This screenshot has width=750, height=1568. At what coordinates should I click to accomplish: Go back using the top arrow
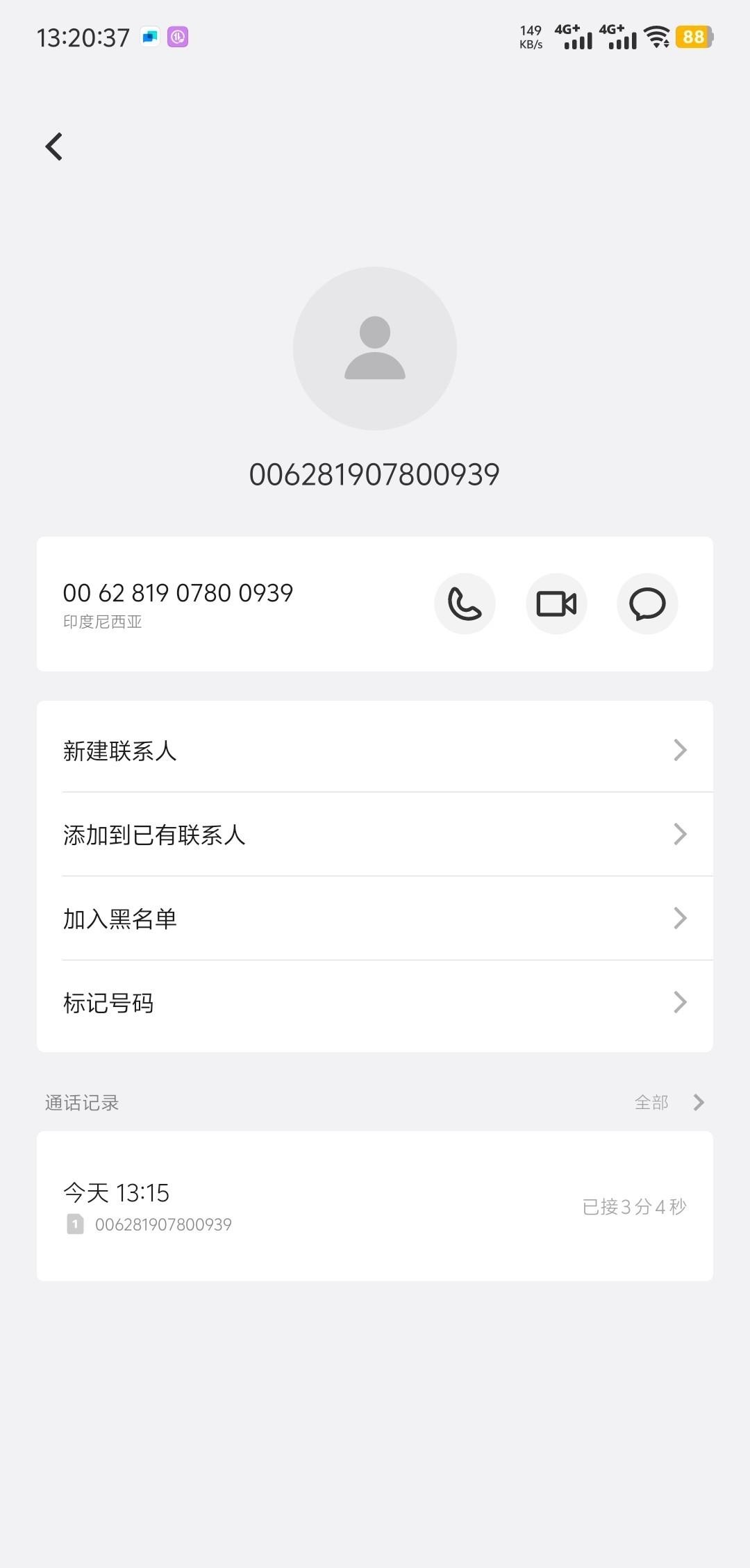(54, 147)
